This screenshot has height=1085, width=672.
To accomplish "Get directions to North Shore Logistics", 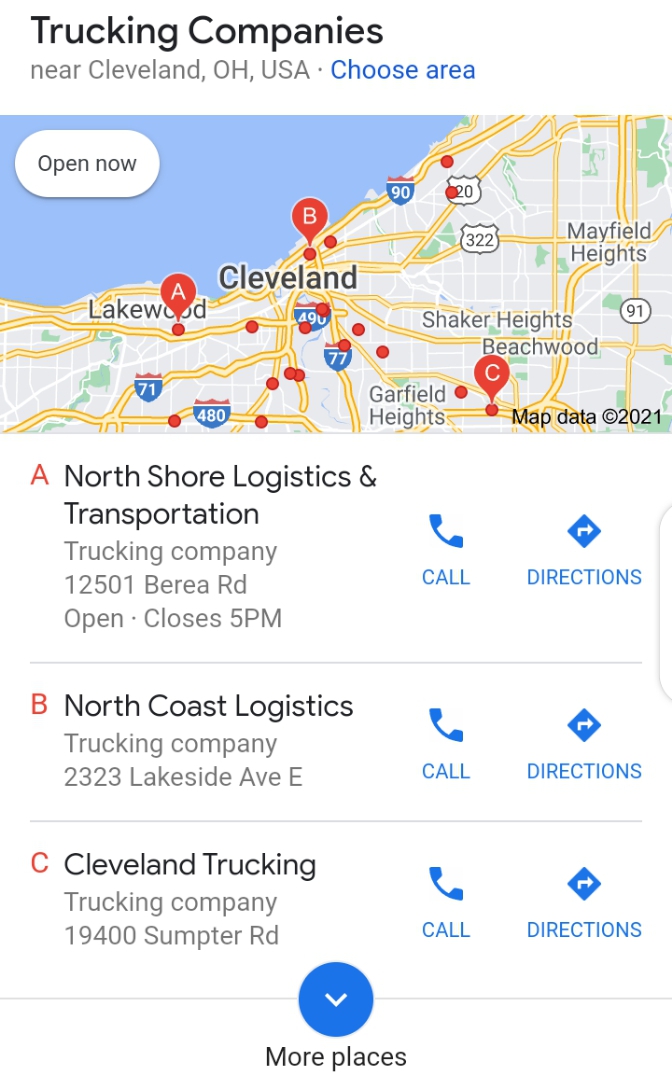I will 584,549.
